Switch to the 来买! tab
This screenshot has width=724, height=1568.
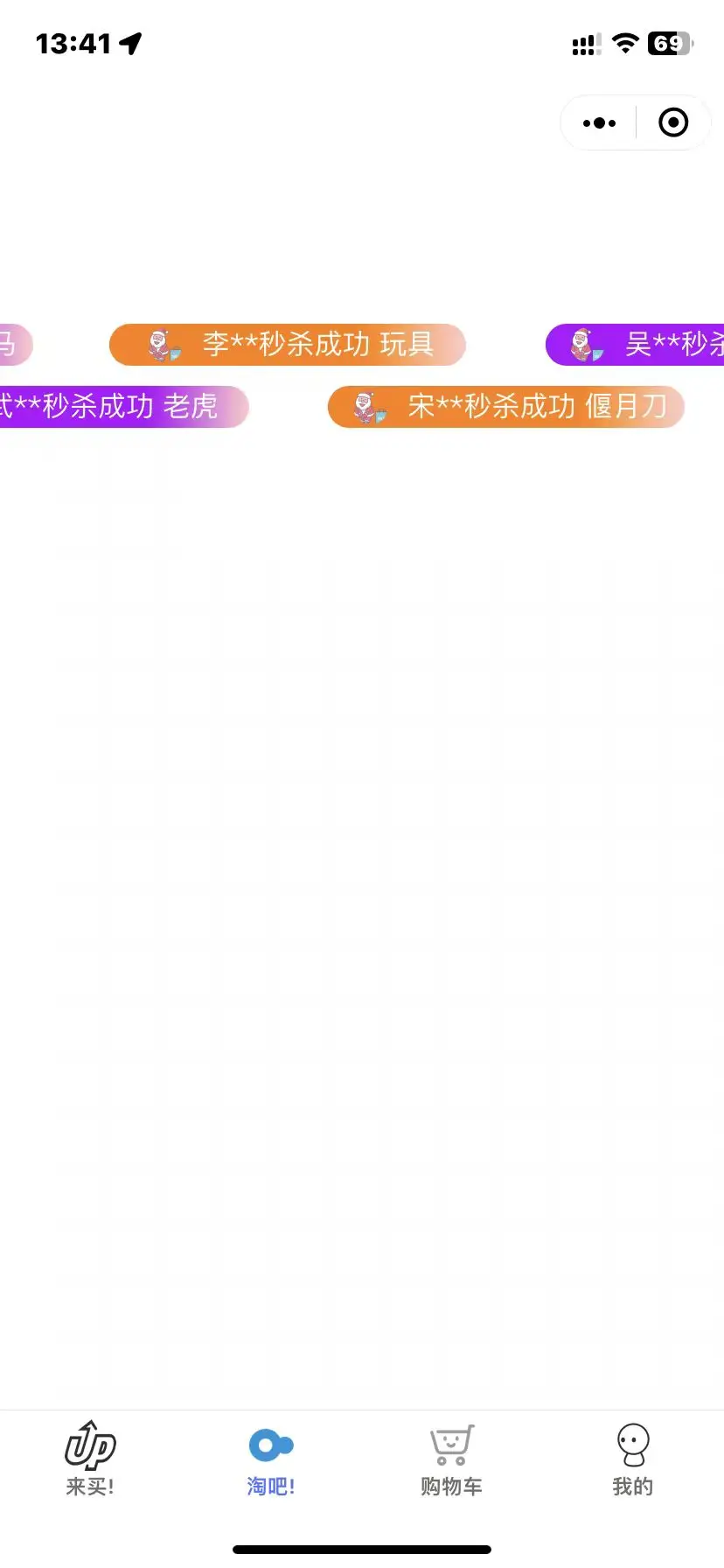point(90,1459)
